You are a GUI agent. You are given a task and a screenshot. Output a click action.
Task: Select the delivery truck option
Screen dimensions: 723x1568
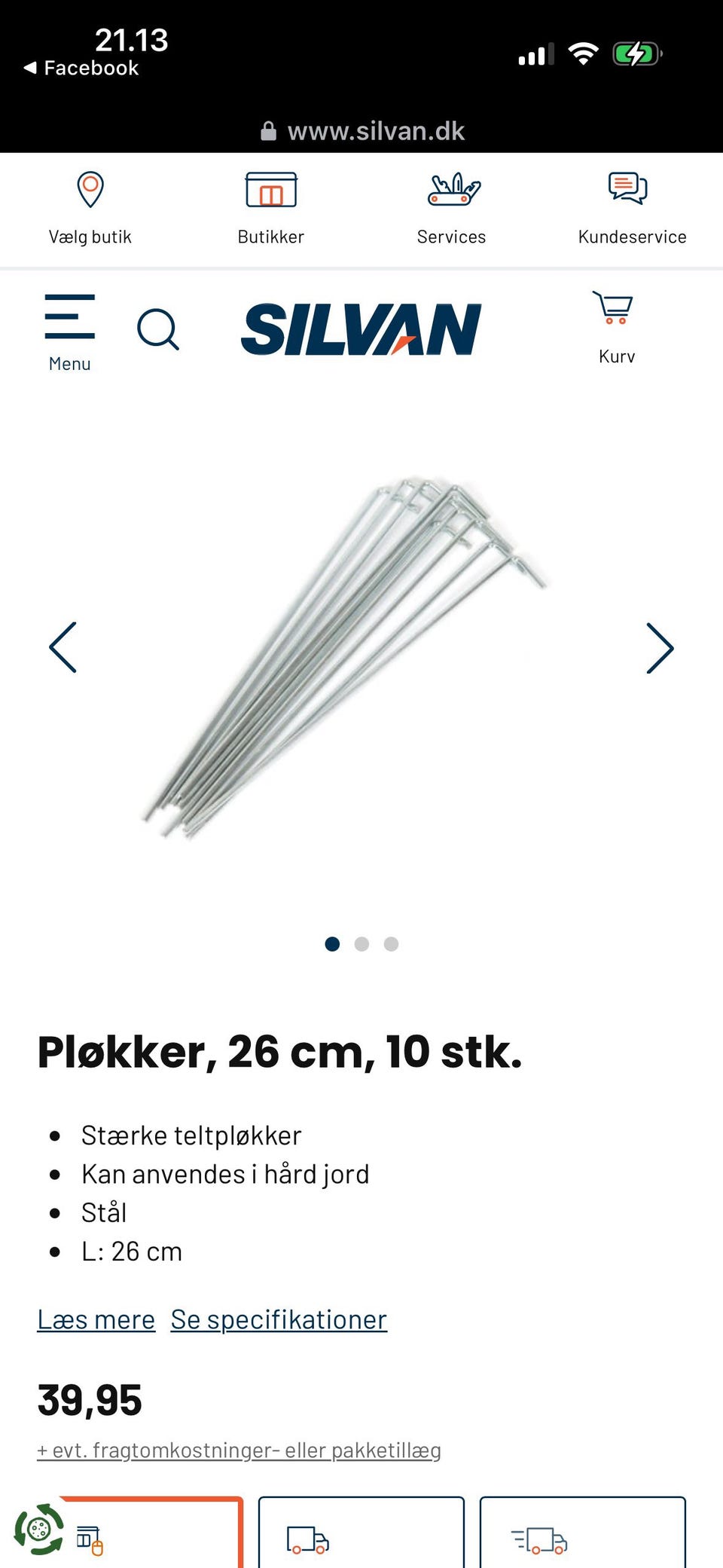click(361, 1533)
